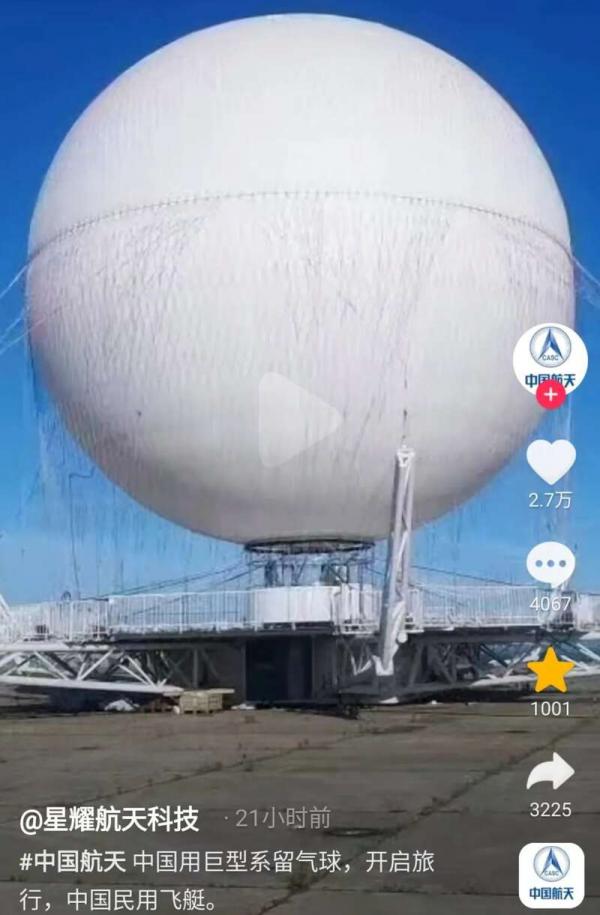Image resolution: width=600 pixels, height=915 pixels.
Task: Open the 中国航天 creator avatar
Action: pyautogui.click(x=550, y=357)
